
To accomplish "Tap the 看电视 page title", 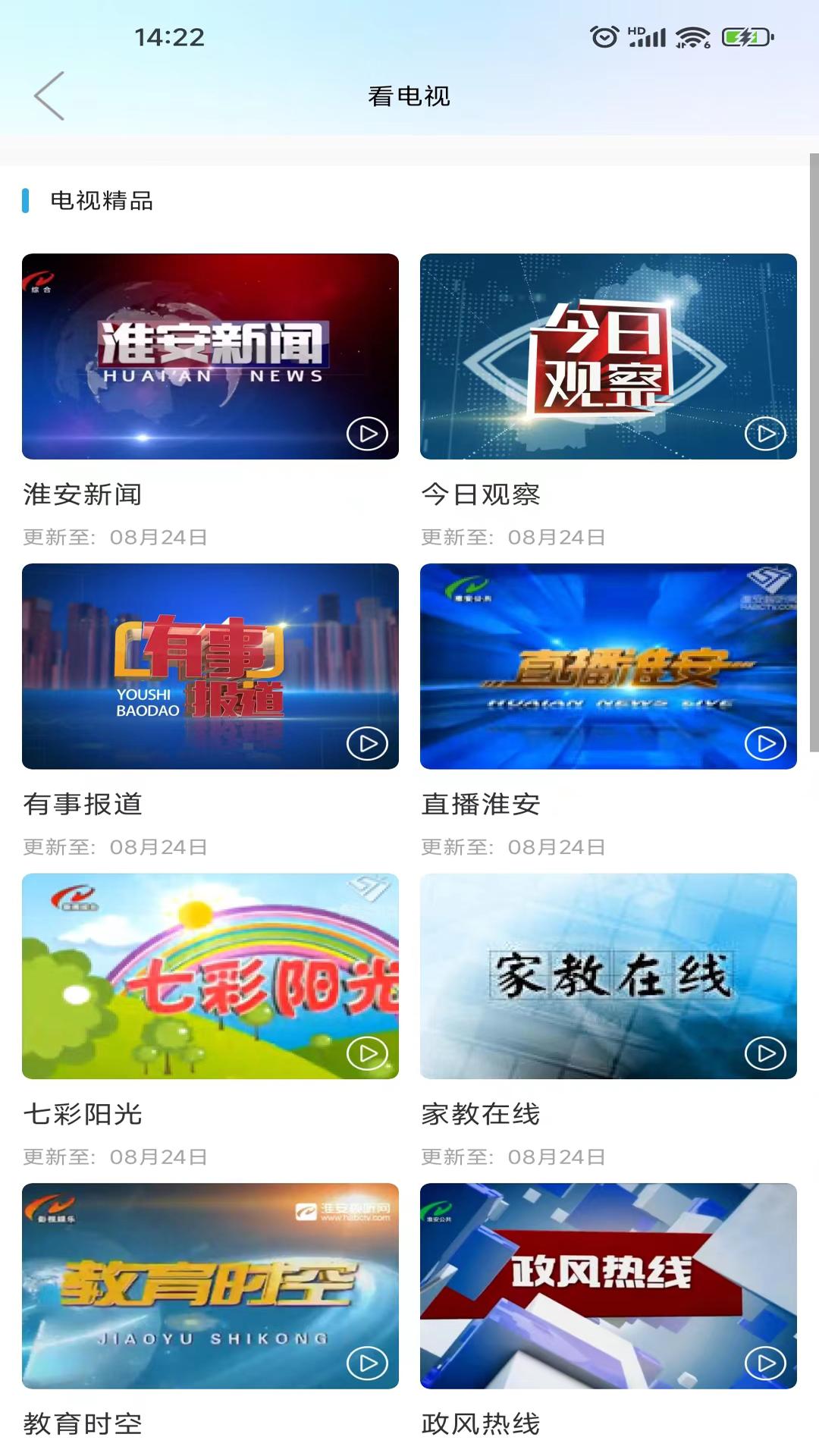I will click(409, 96).
